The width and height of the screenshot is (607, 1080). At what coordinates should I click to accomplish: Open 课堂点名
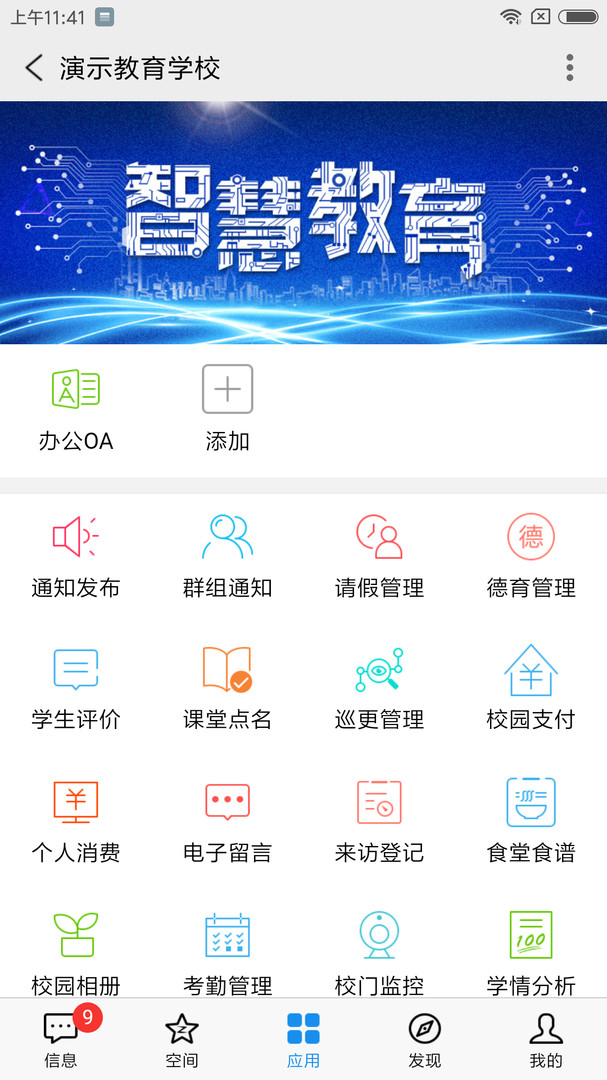[227, 687]
